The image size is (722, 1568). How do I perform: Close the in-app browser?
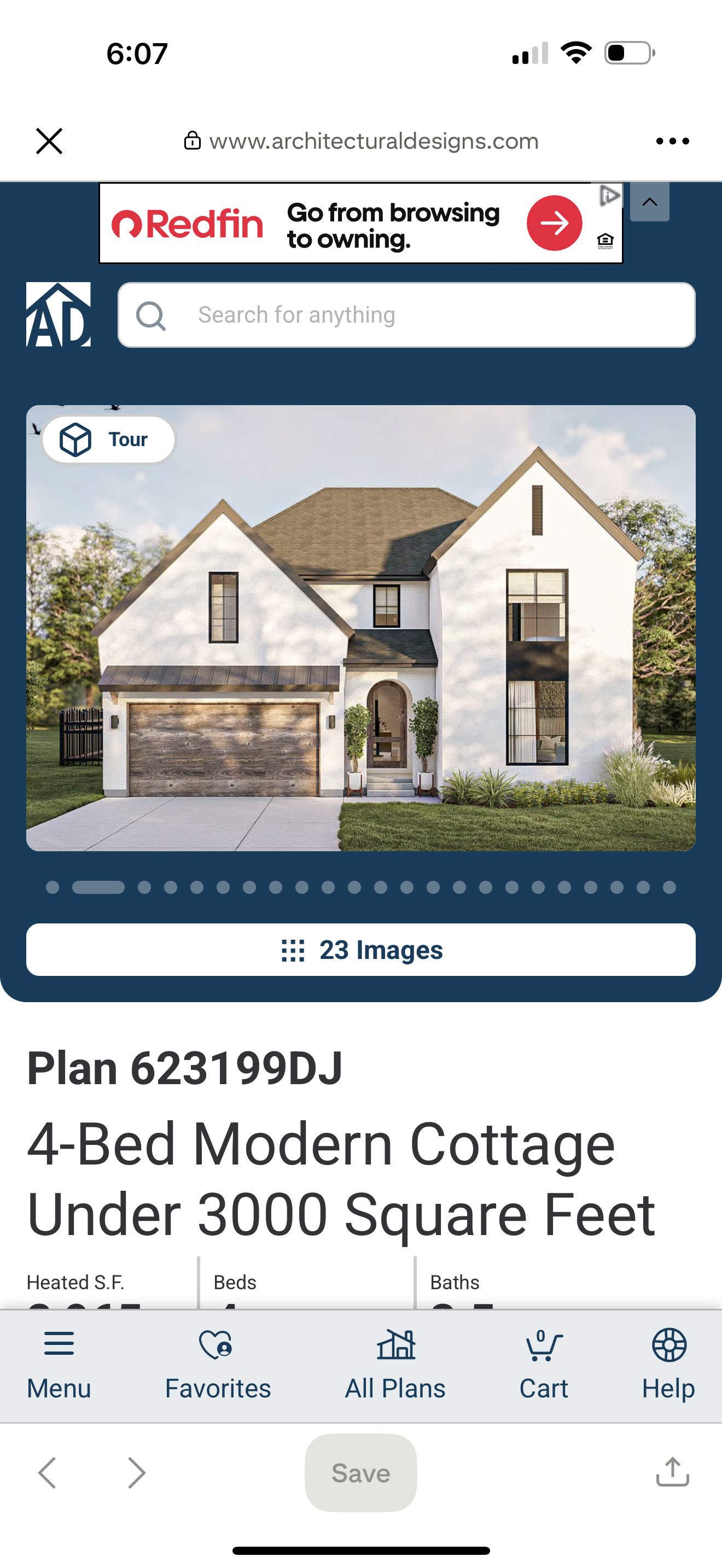(x=49, y=141)
